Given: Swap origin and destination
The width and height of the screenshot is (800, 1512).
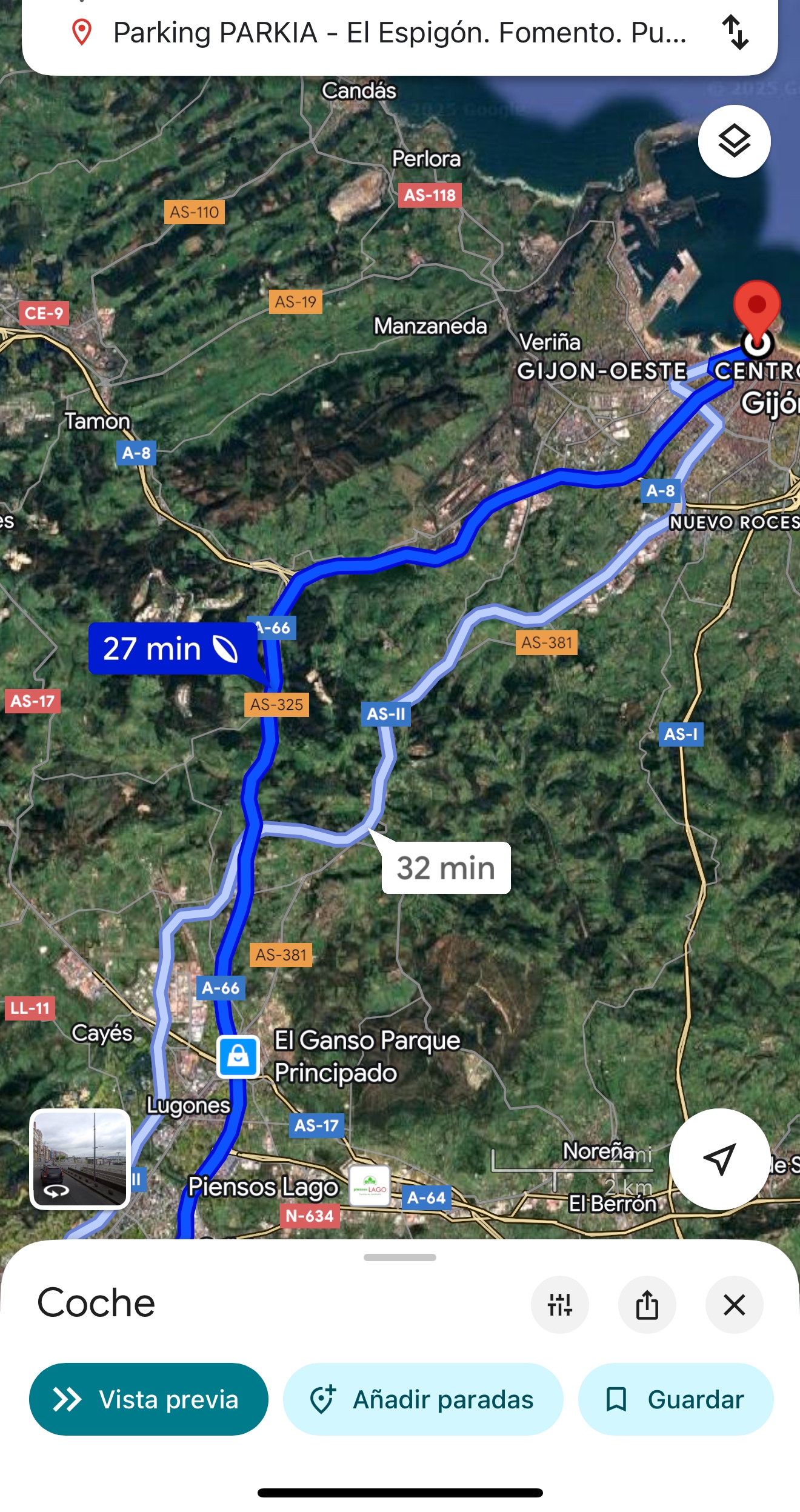Looking at the screenshot, I should coord(735,32).
